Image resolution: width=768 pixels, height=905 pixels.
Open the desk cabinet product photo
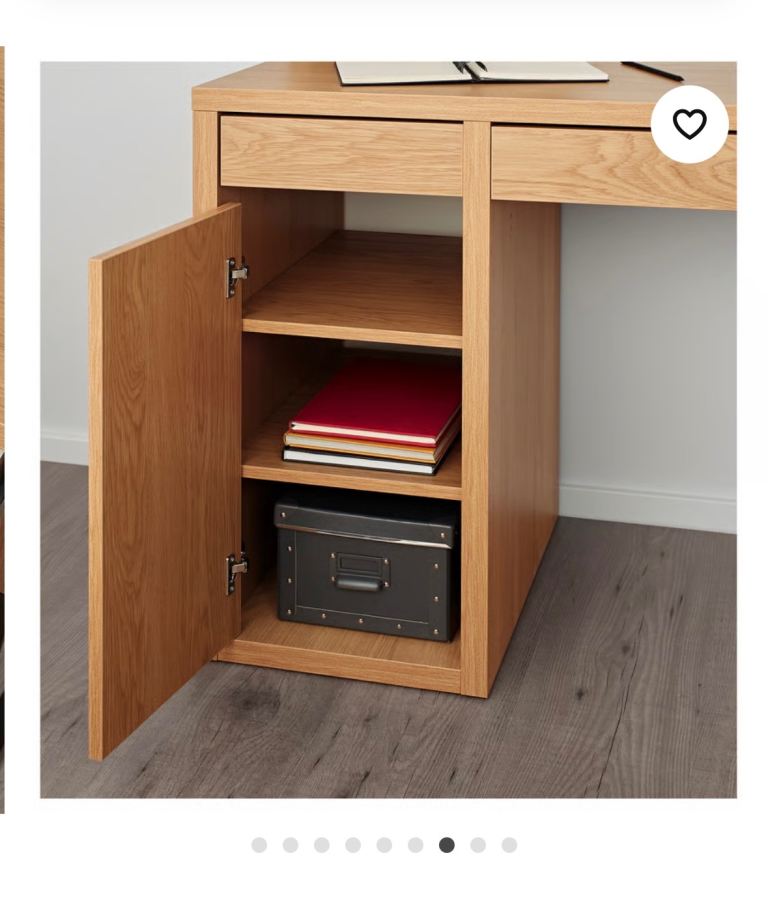[388, 430]
